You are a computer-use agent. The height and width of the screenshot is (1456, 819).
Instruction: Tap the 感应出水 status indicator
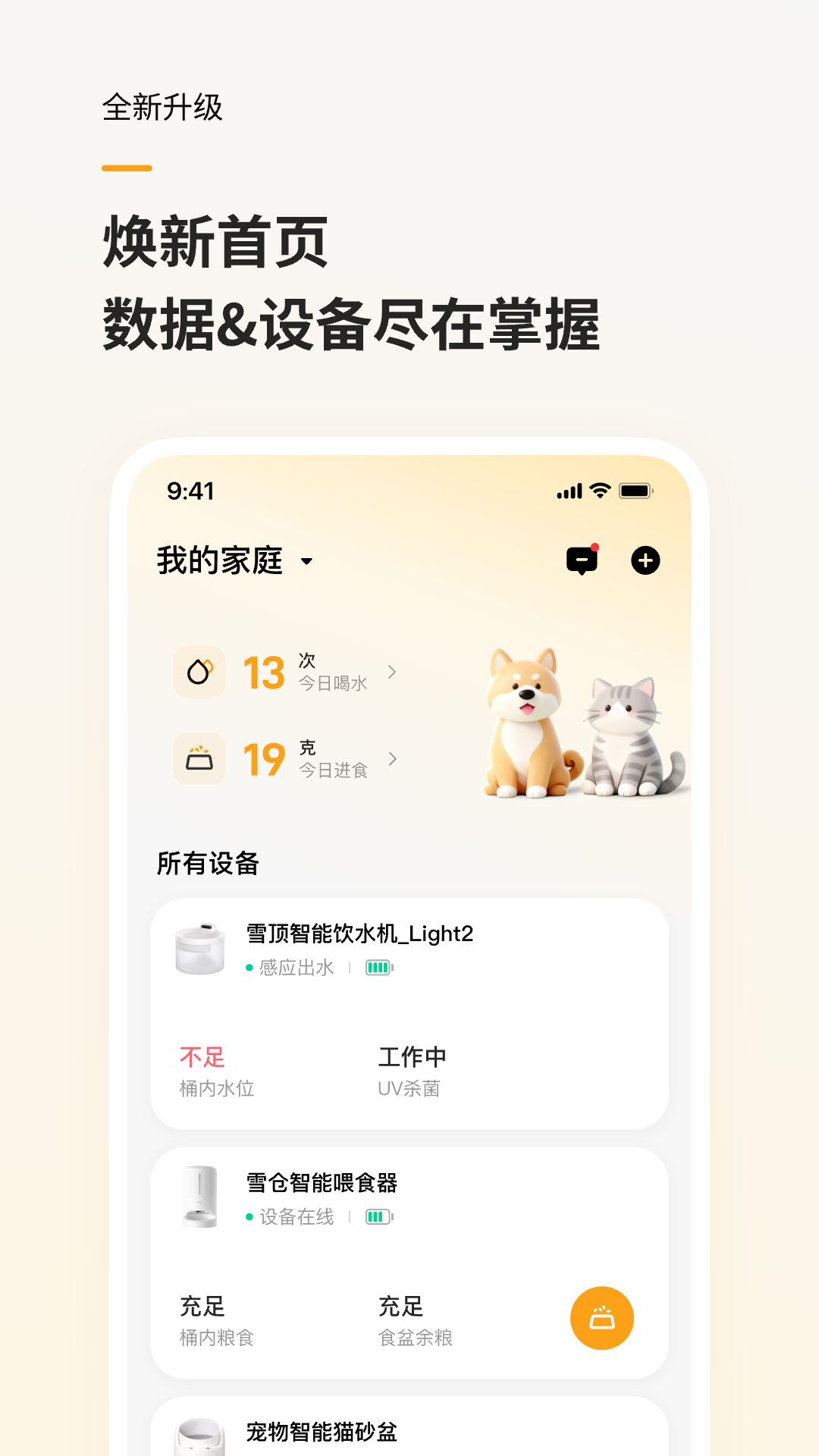(296, 968)
